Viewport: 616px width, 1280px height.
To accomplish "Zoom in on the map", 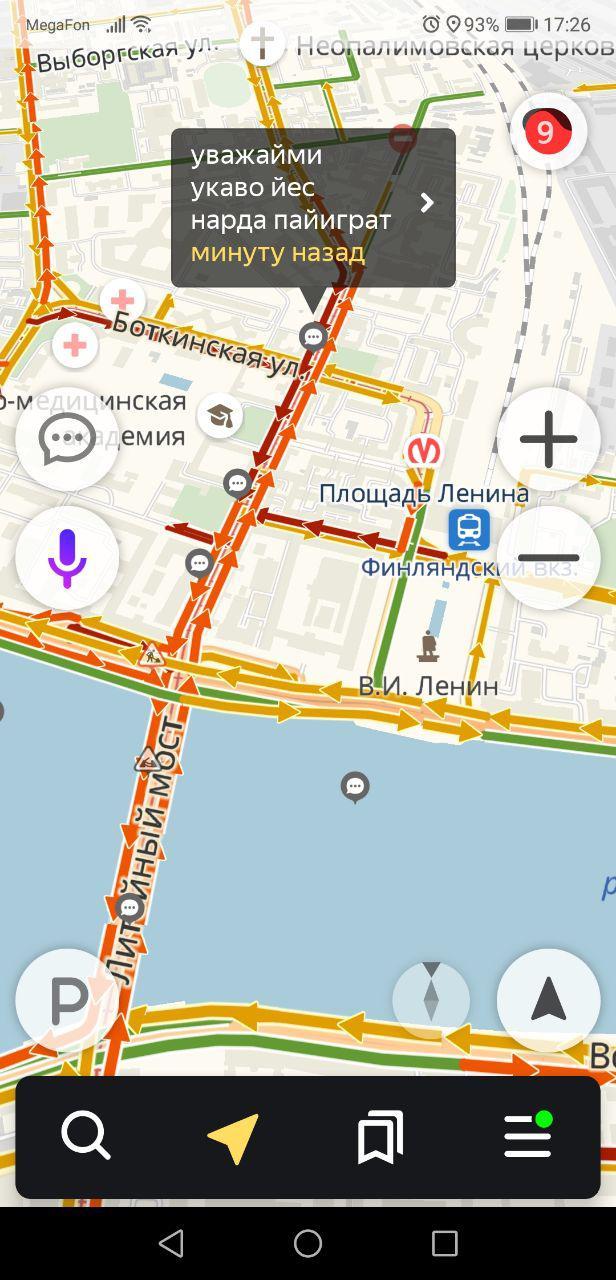I will (548, 439).
